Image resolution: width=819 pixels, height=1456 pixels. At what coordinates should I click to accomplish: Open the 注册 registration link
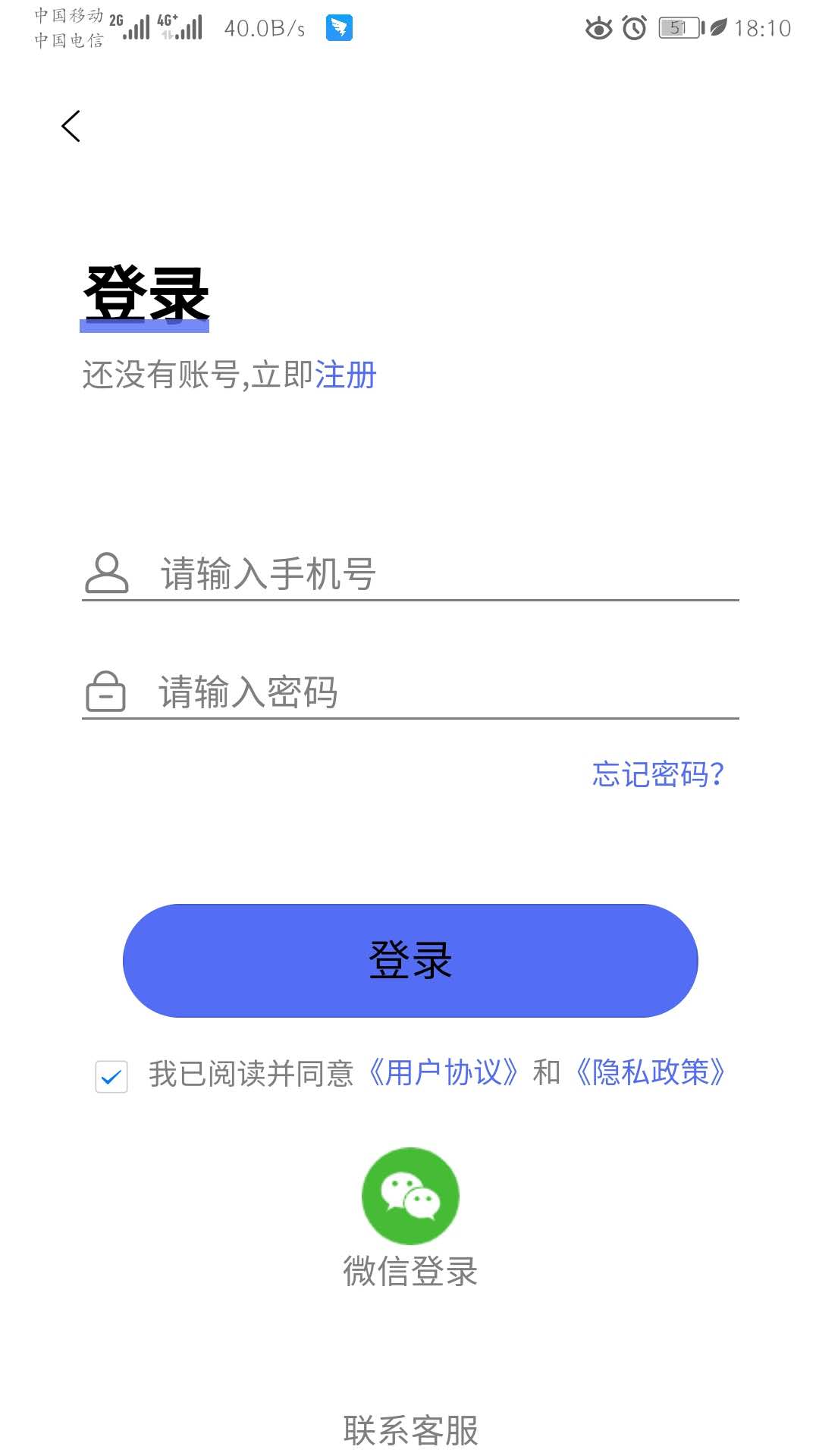point(345,375)
